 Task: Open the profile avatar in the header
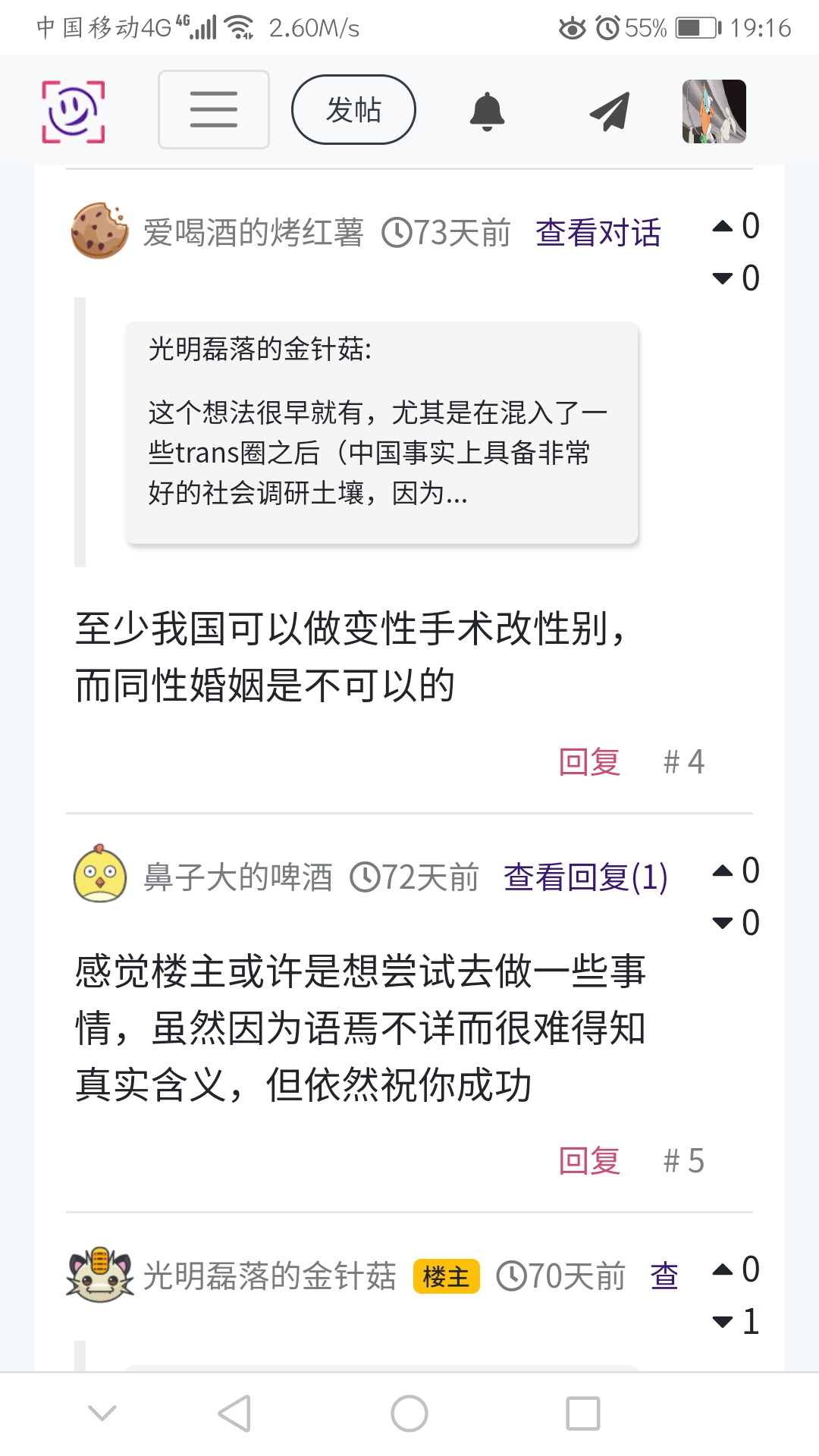point(714,111)
